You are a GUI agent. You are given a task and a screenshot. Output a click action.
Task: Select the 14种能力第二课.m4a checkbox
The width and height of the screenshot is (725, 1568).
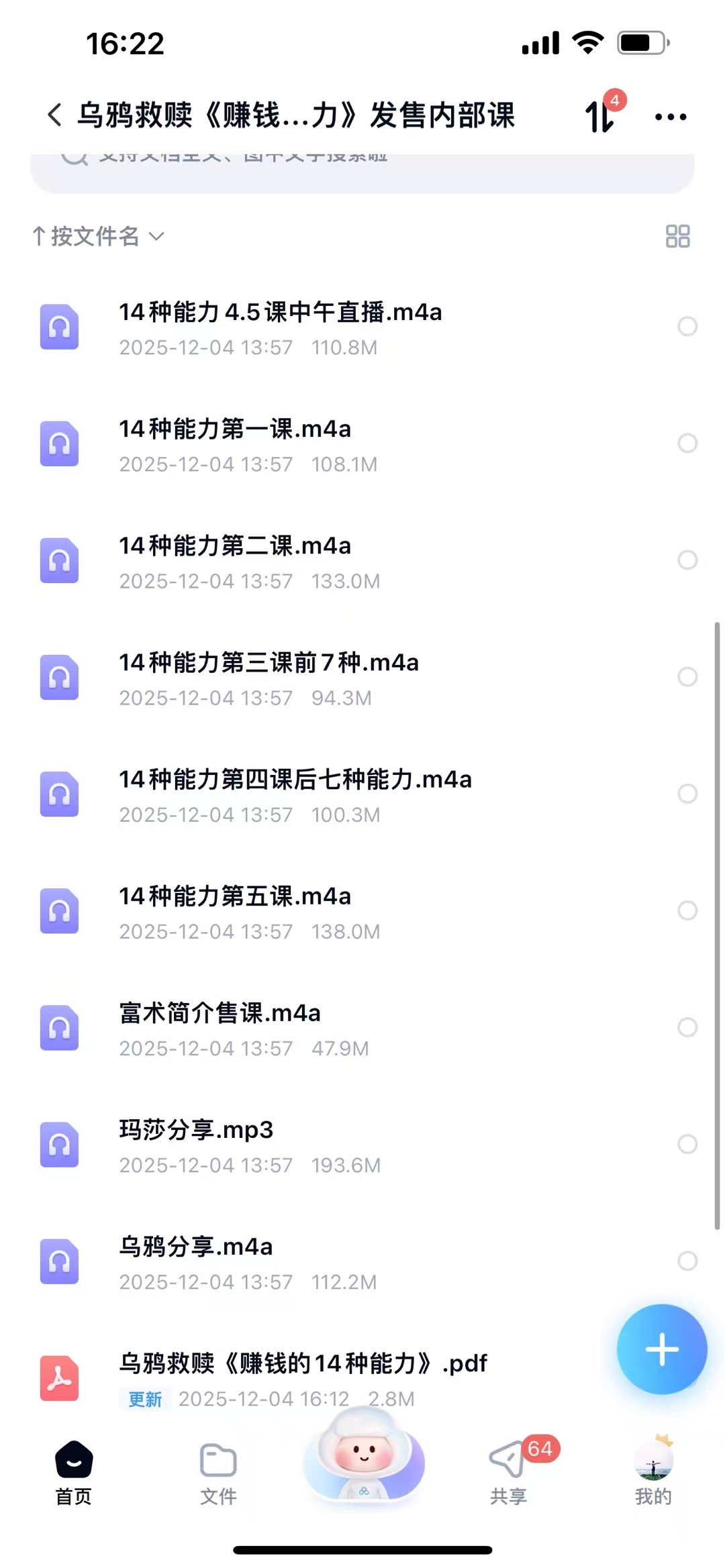687,560
